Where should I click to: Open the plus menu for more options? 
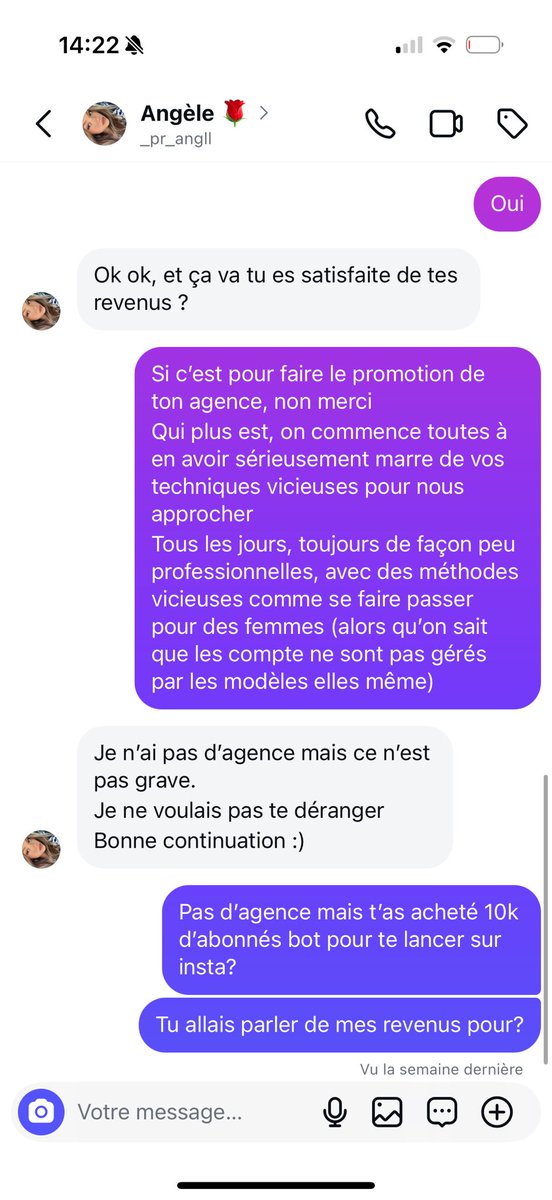click(497, 1112)
